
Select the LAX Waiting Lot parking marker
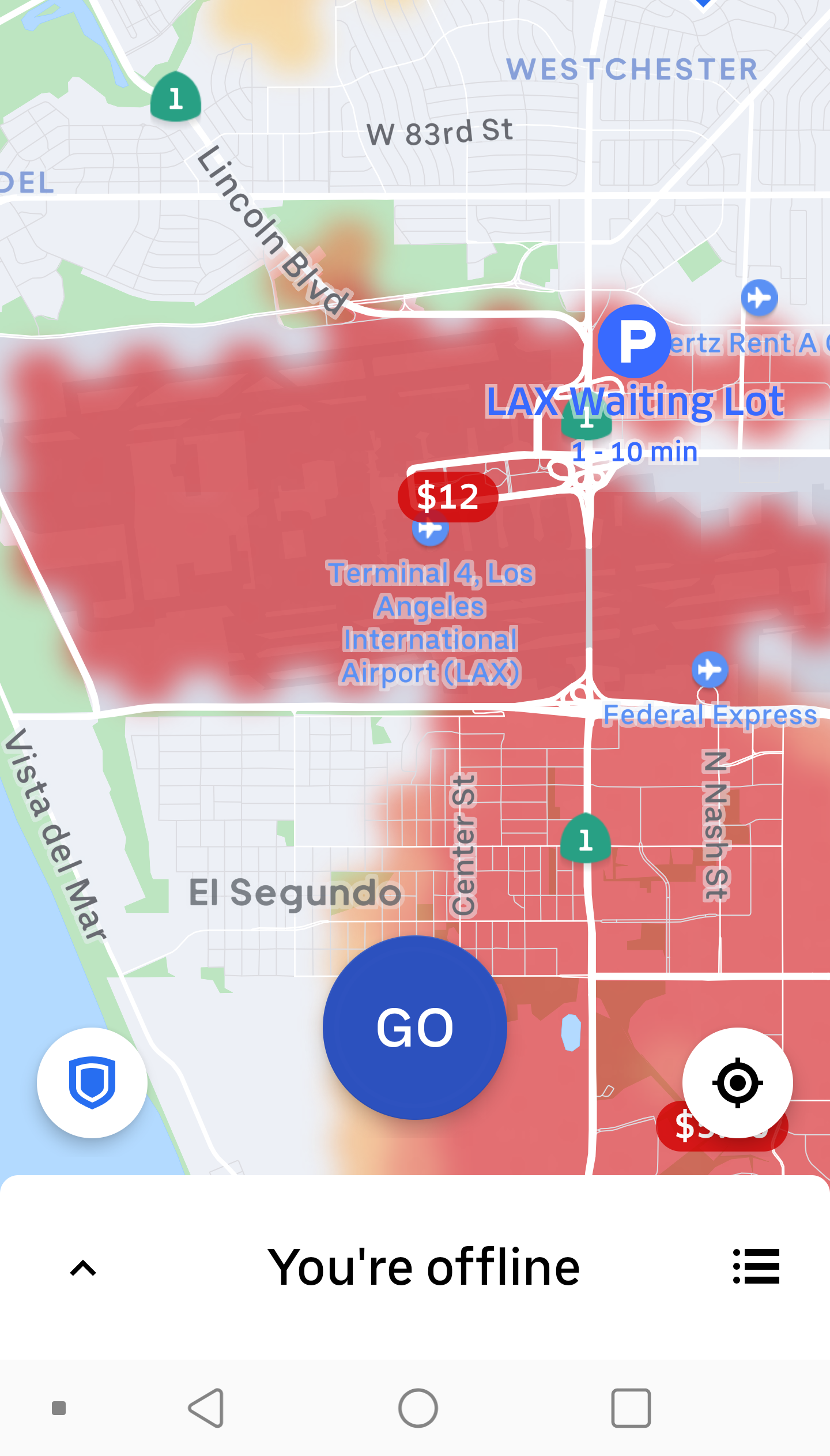pyautogui.click(x=634, y=341)
